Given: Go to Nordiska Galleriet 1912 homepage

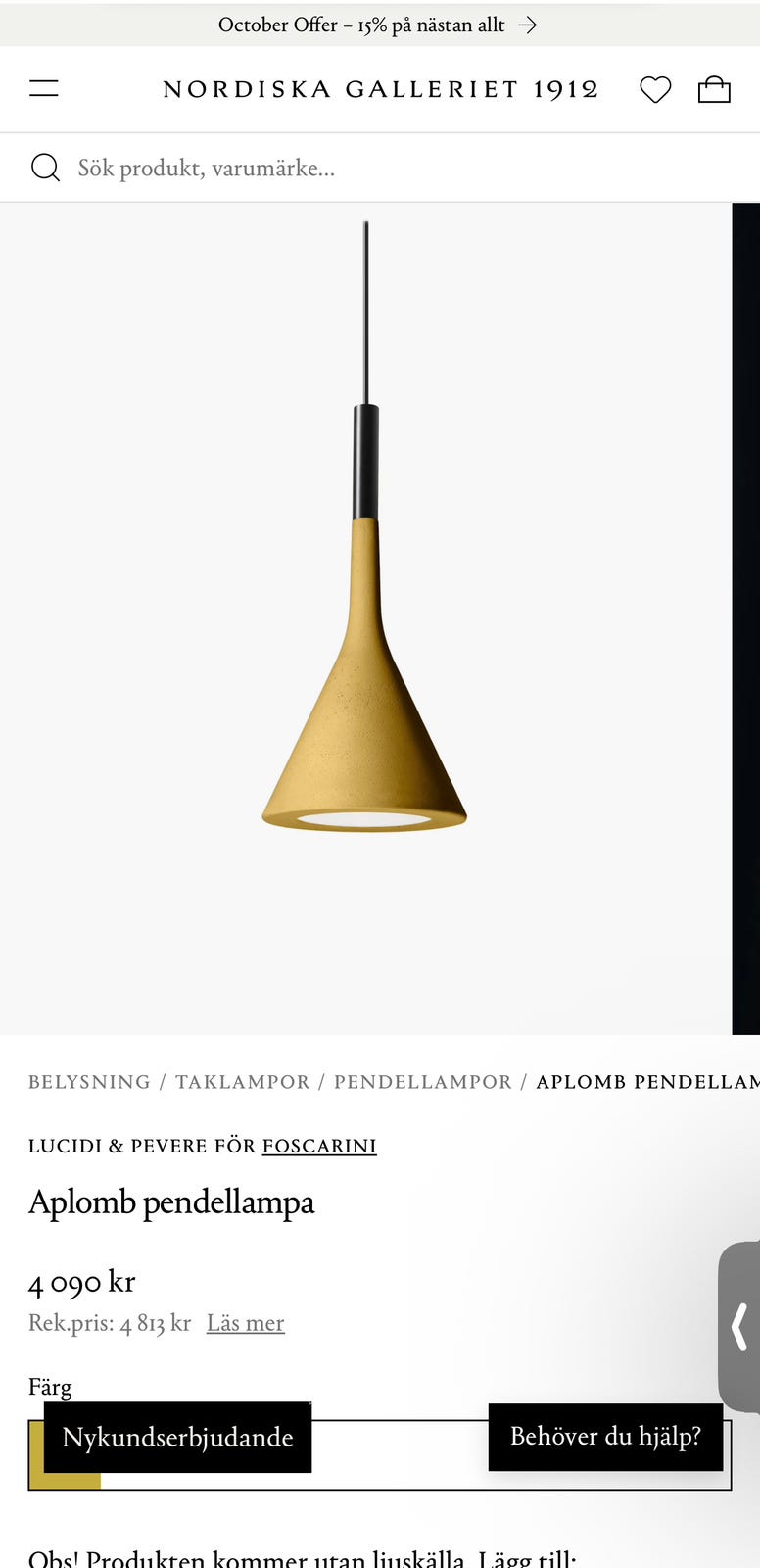Looking at the screenshot, I should click(380, 89).
